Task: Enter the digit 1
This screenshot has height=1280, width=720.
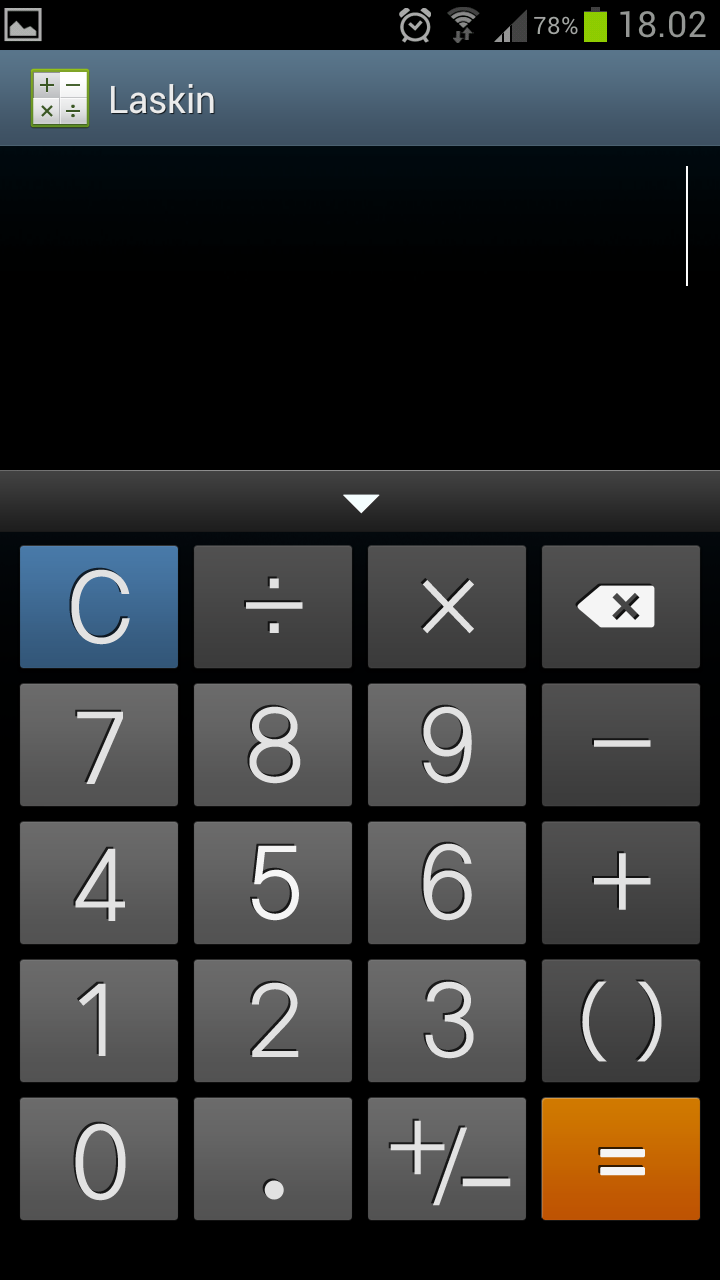Action: pyautogui.click(x=99, y=1021)
